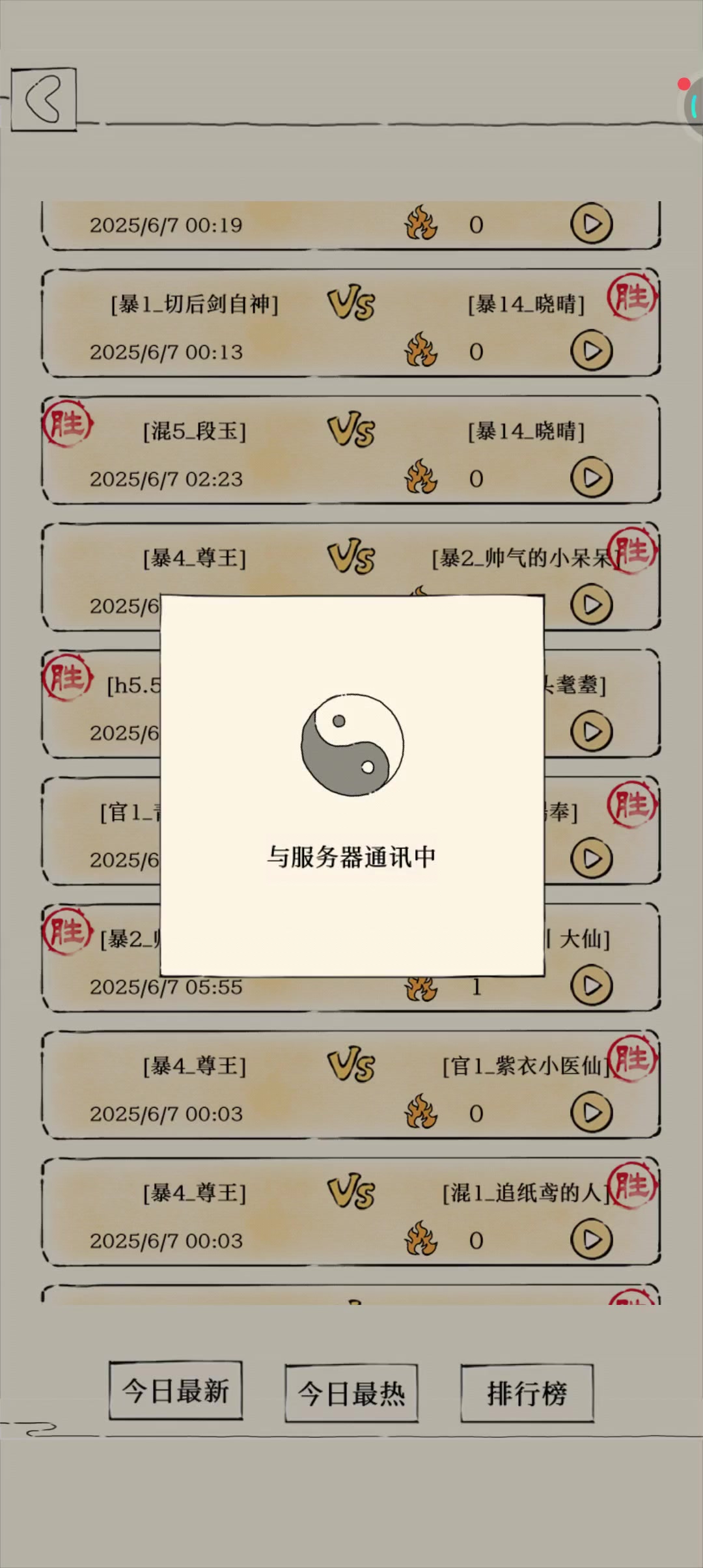Viewport: 703px width, 1568px height.
Task: Switch to 今日最热 tab
Action: point(351,1393)
